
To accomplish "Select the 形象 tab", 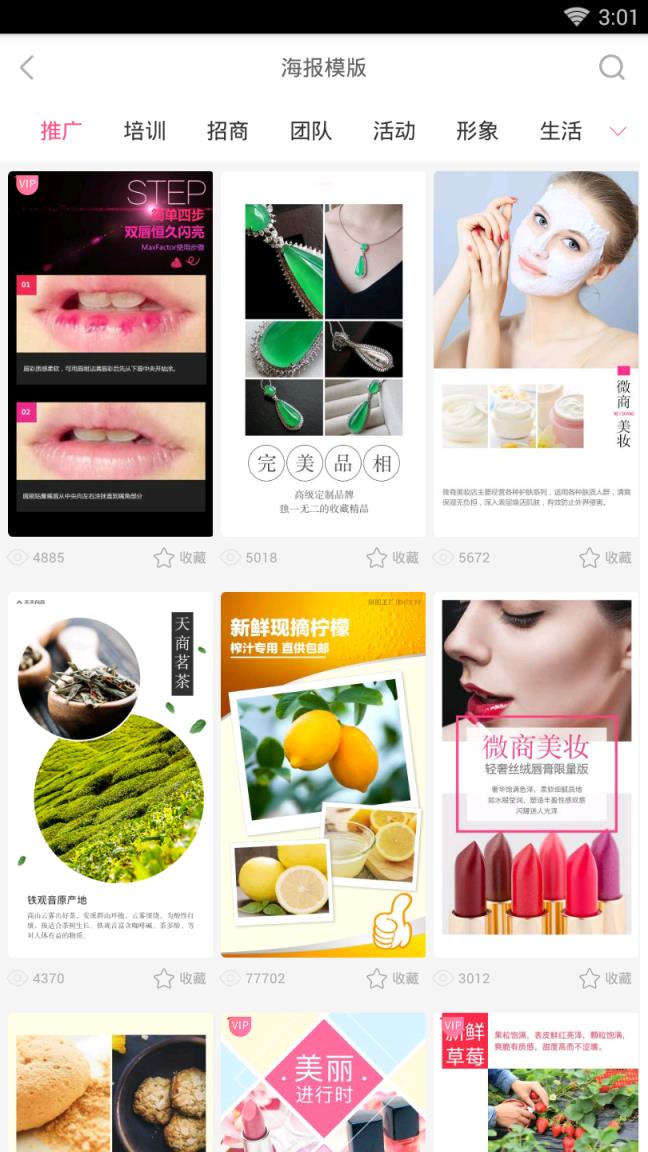I will click(x=476, y=131).
